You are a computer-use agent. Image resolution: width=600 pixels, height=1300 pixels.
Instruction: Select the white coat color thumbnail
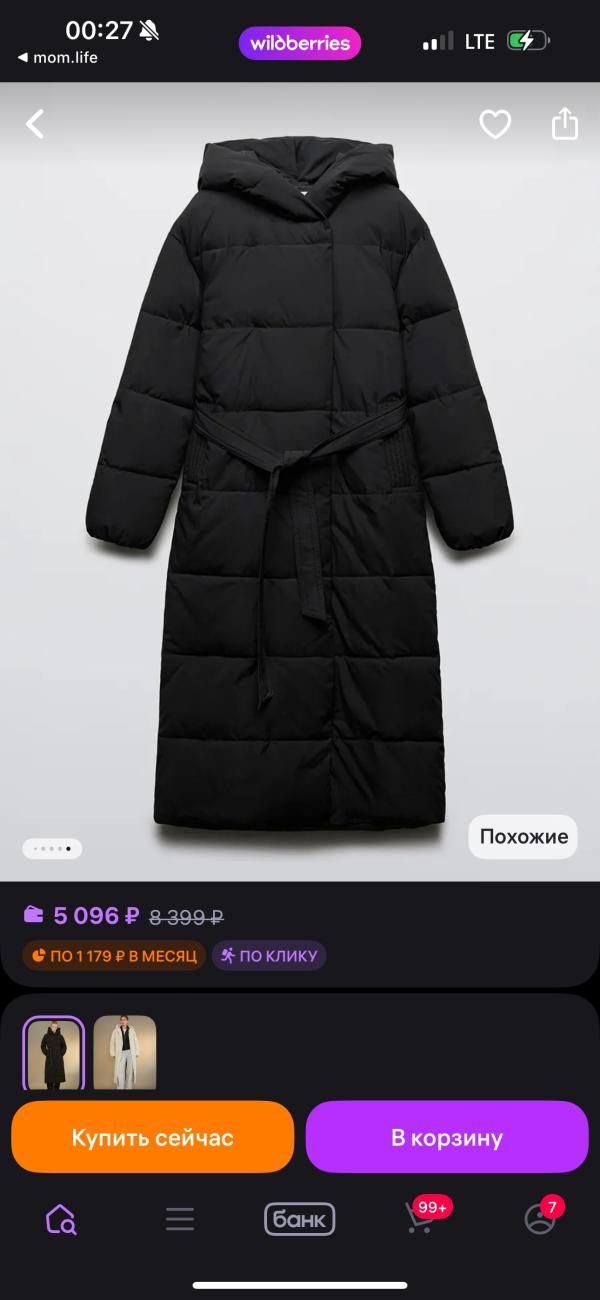coord(125,1052)
